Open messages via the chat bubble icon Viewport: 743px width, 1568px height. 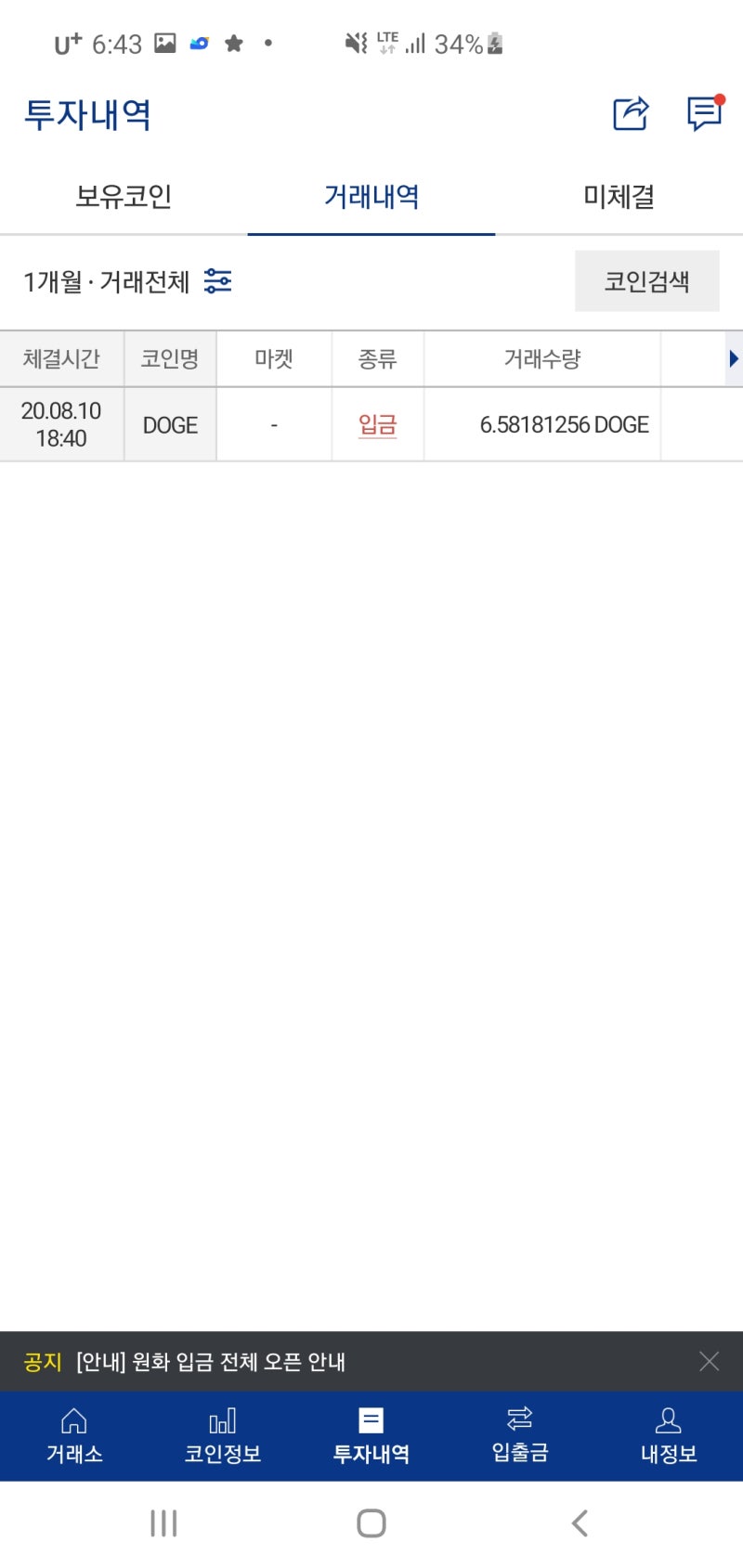(704, 114)
